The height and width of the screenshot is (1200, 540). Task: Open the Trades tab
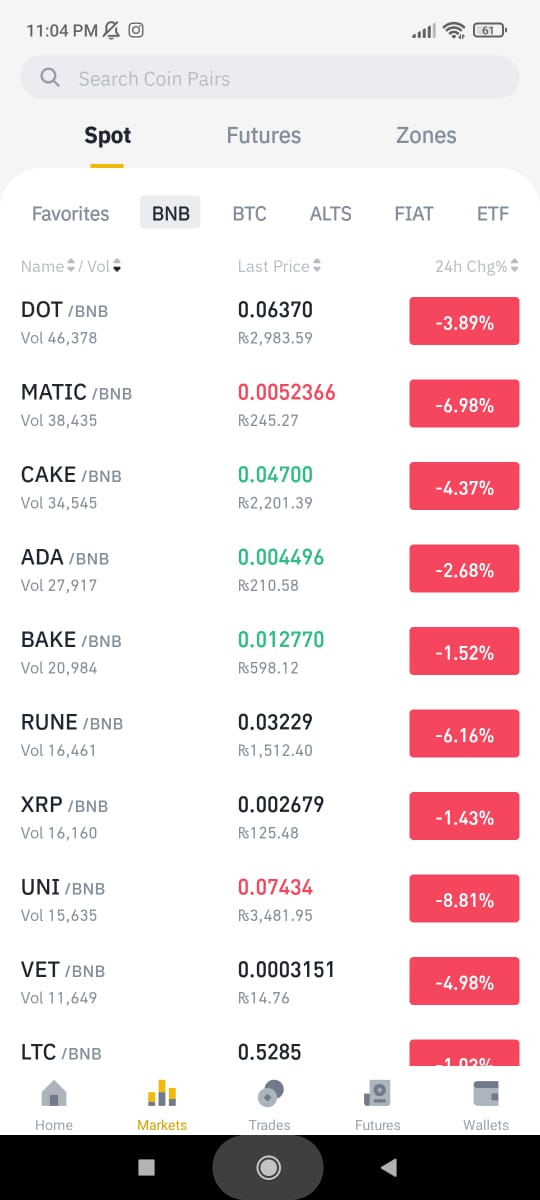[x=270, y=1105]
